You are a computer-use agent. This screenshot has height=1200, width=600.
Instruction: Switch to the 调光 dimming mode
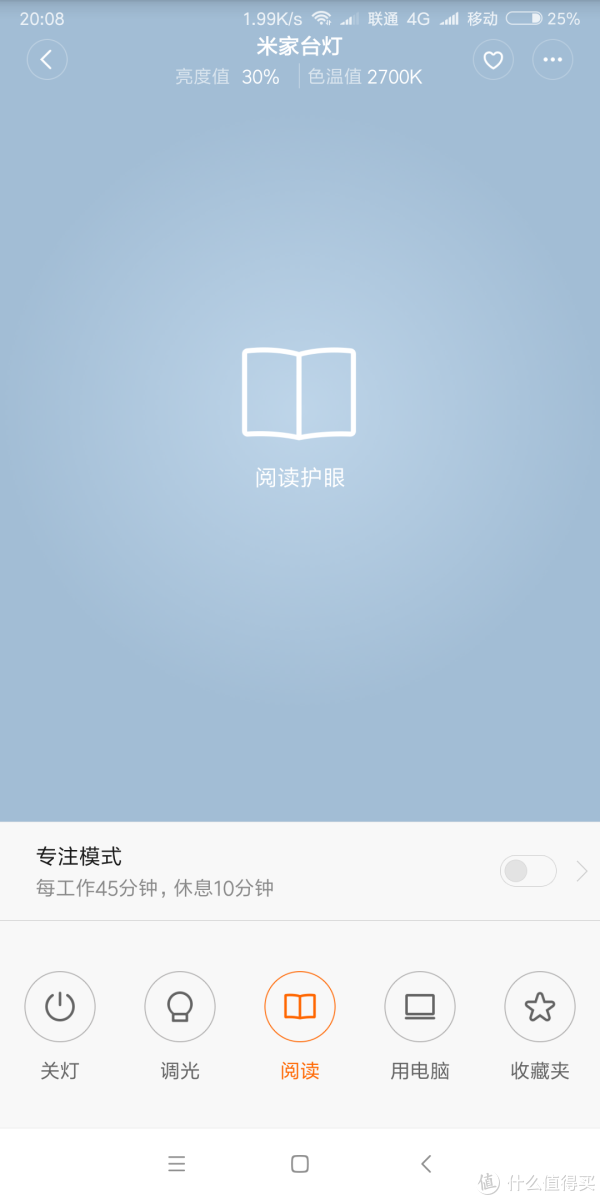180,1007
